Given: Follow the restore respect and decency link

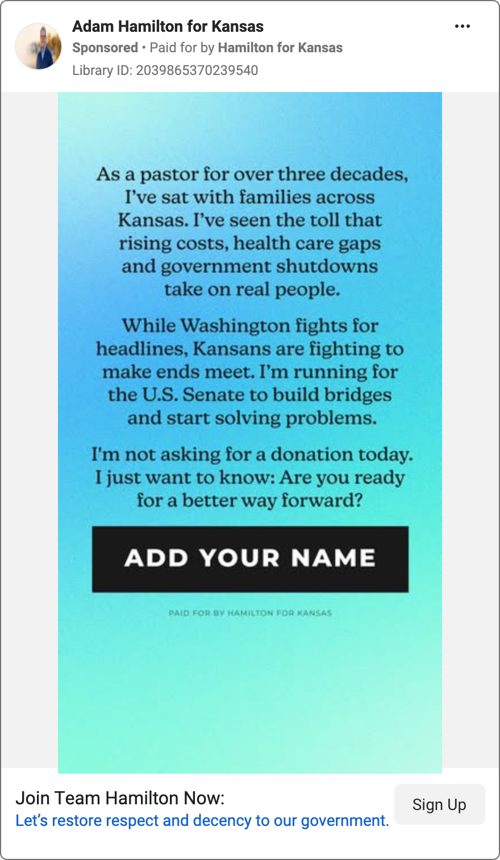Looking at the screenshot, I should (x=202, y=821).
